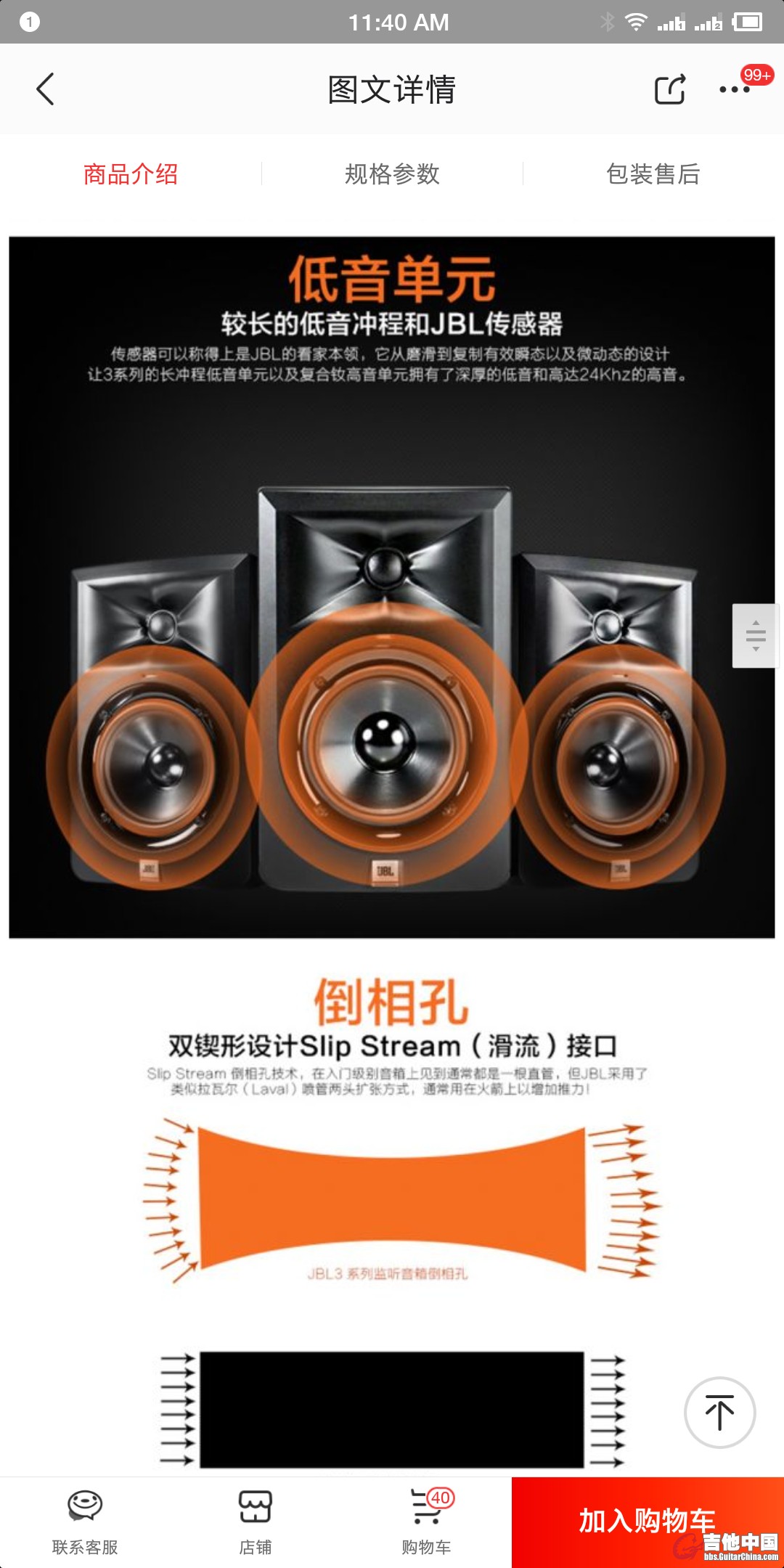Screen dimensions: 784x1568
Task: Open the 购物车 shopping cart
Action: 427,1522
